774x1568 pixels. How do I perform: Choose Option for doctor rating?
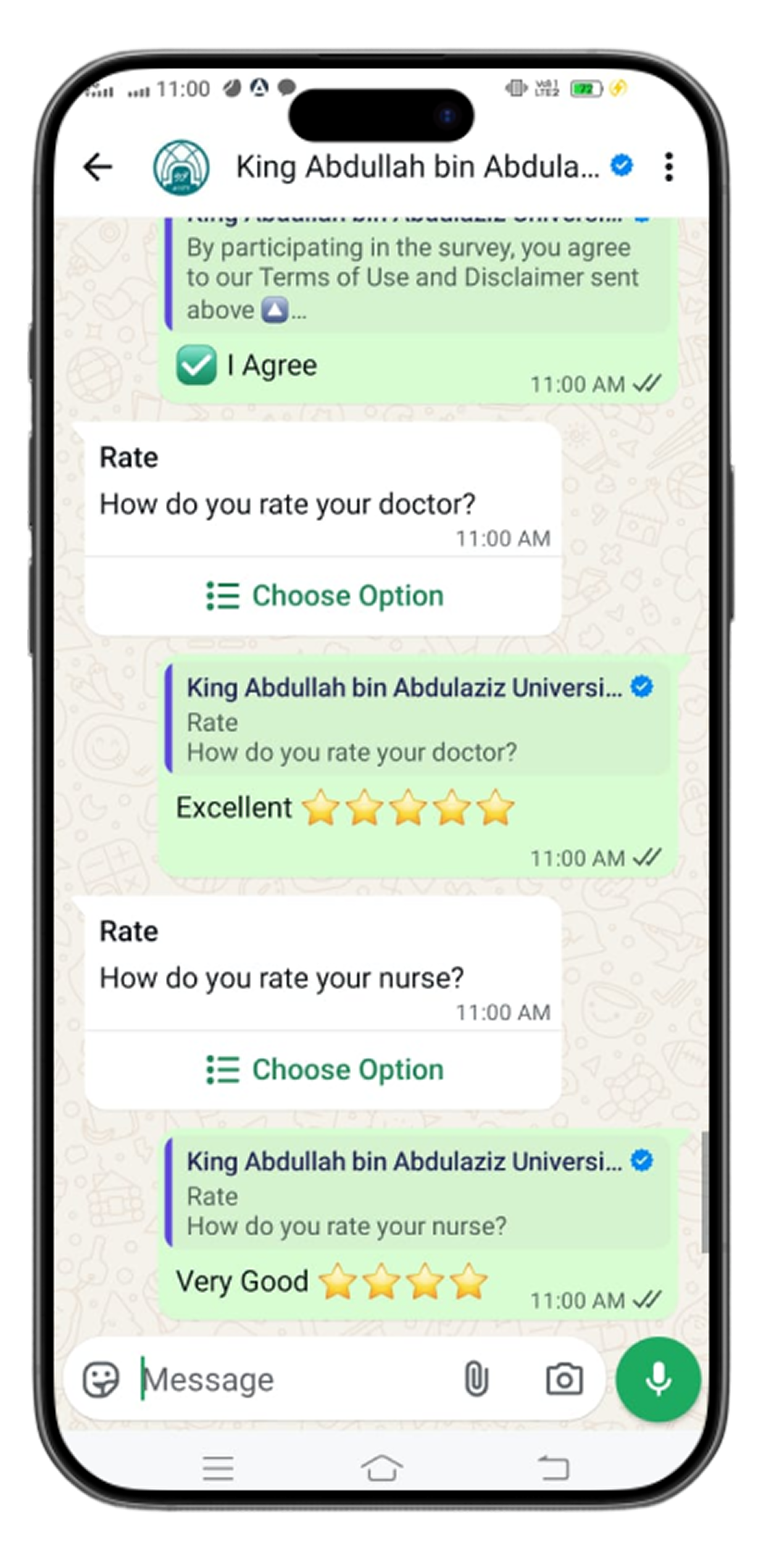coord(324,596)
